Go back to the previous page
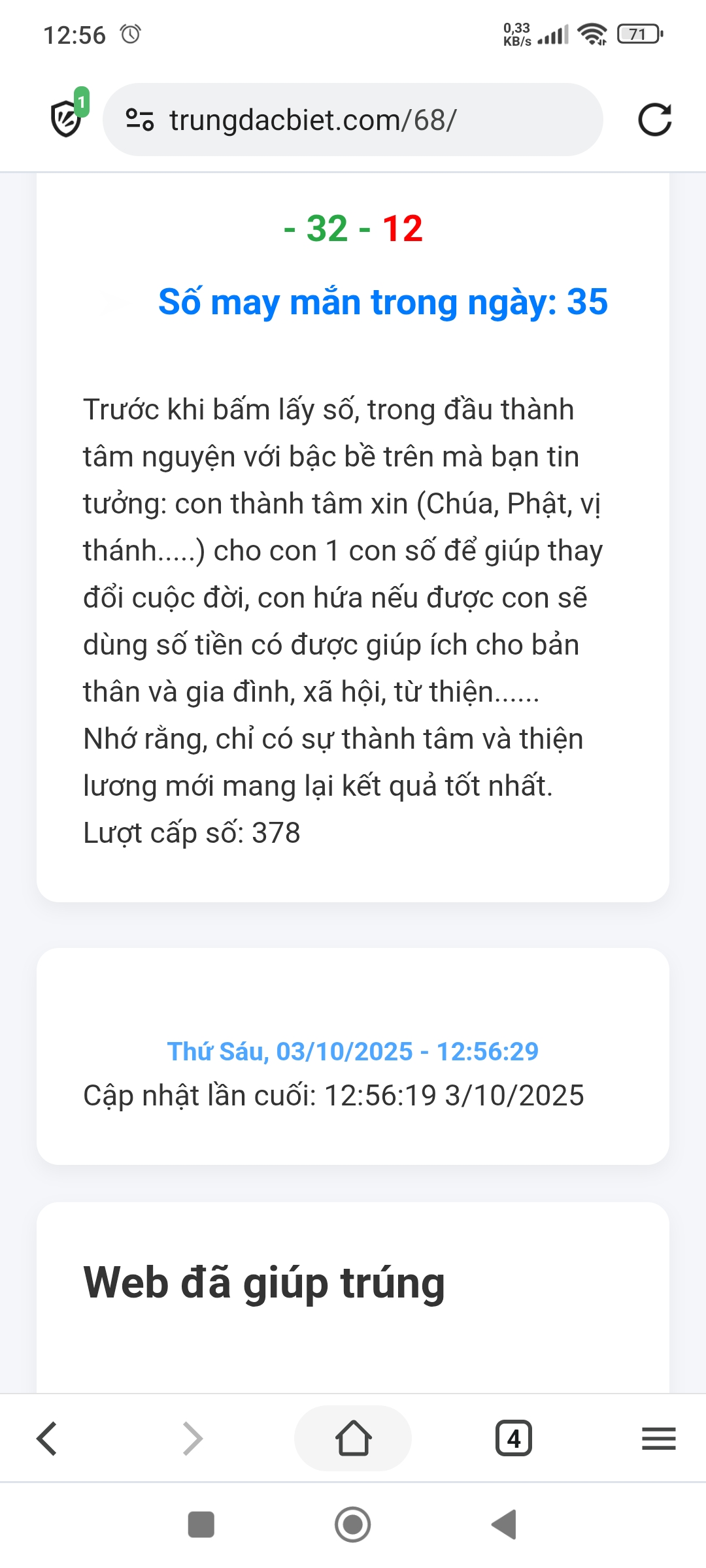 pyautogui.click(x=47, y=1438)
